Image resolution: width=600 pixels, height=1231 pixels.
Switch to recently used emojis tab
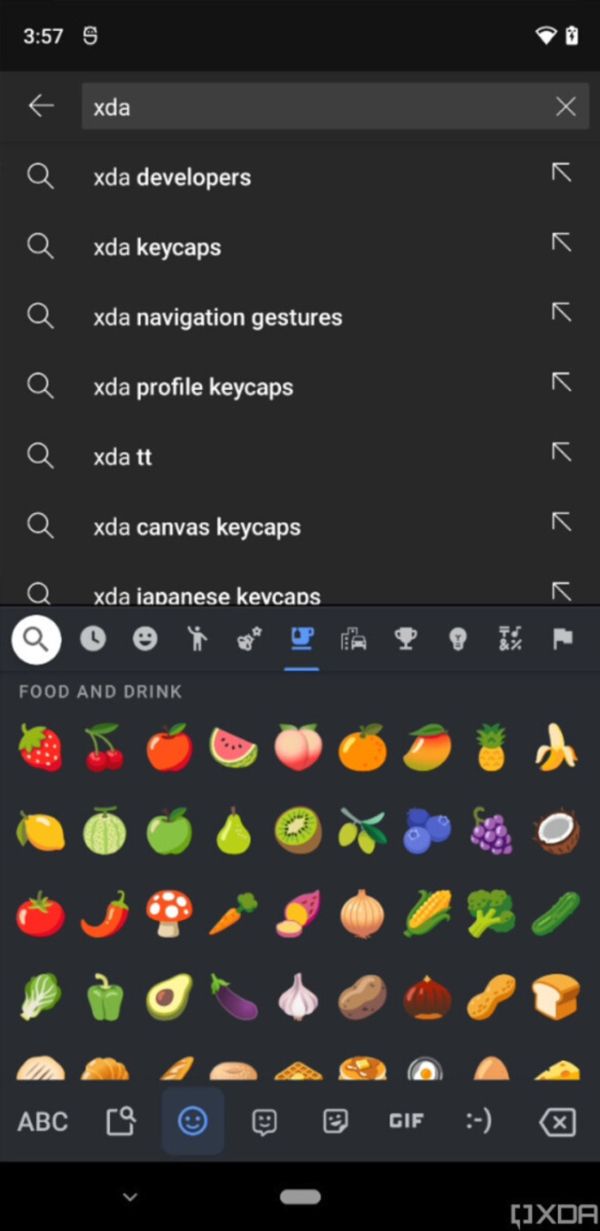93,639
